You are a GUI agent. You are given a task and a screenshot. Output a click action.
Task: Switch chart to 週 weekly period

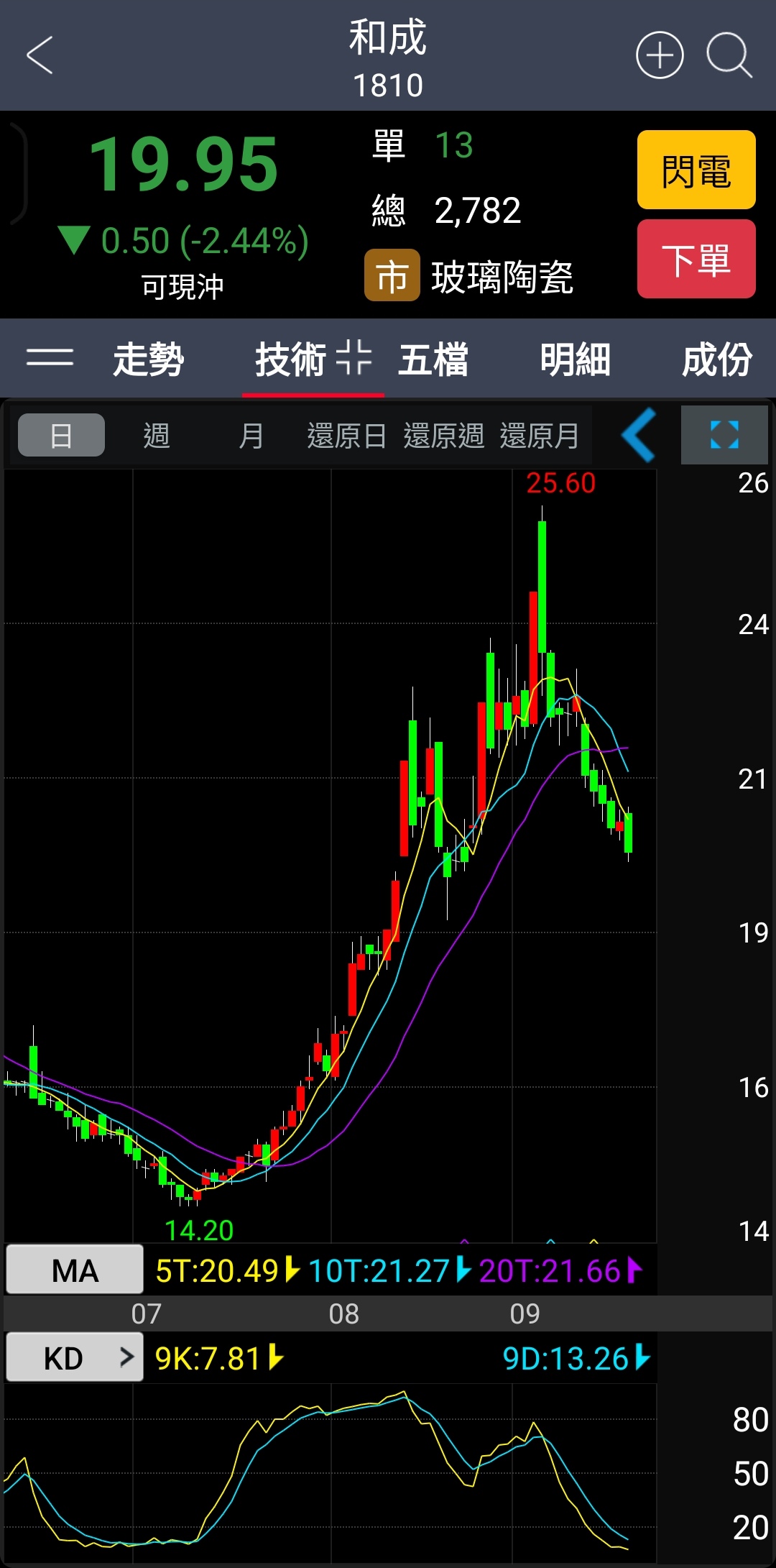[157, 435]
